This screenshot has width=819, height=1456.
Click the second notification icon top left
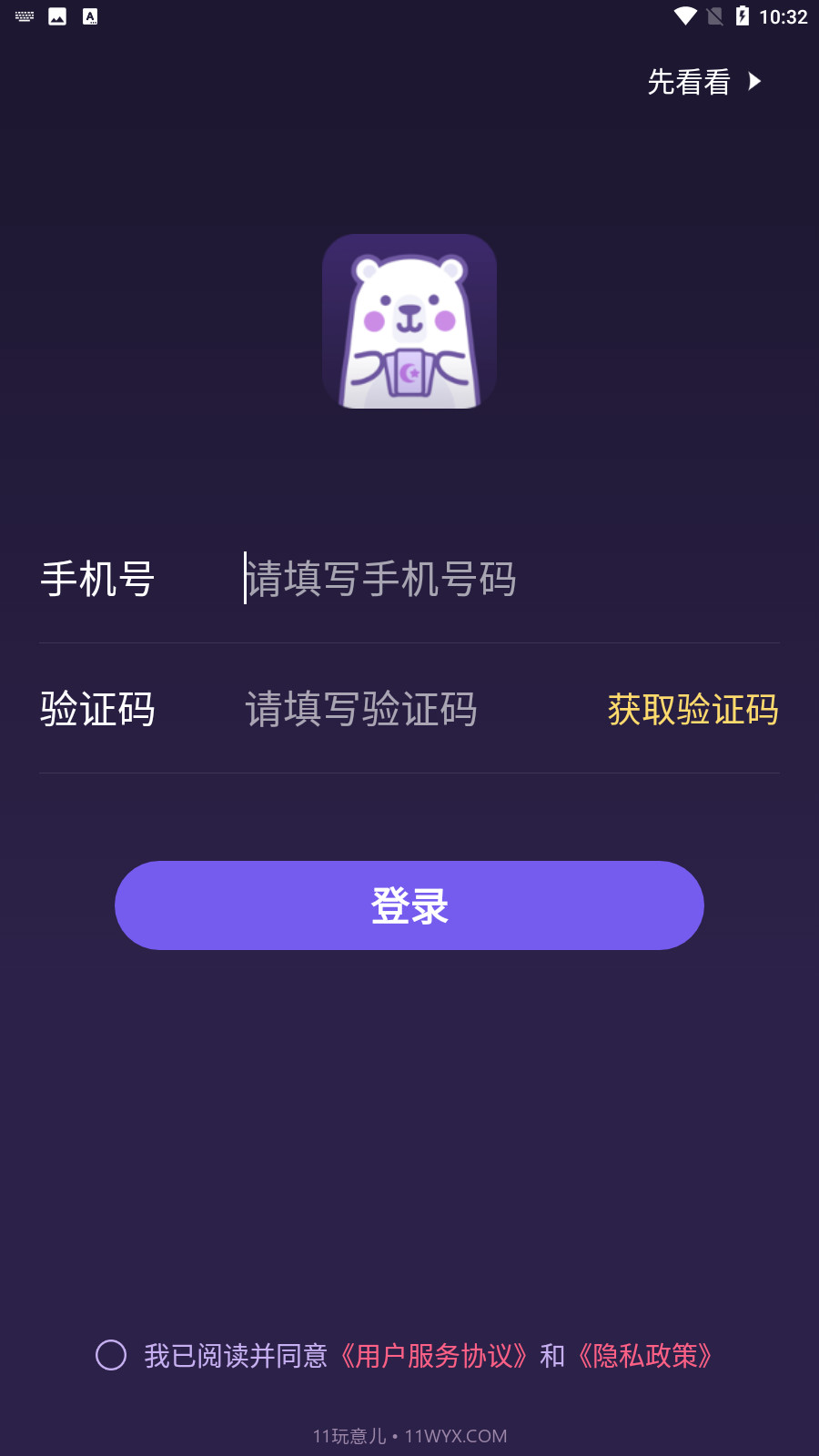point(88,15)
